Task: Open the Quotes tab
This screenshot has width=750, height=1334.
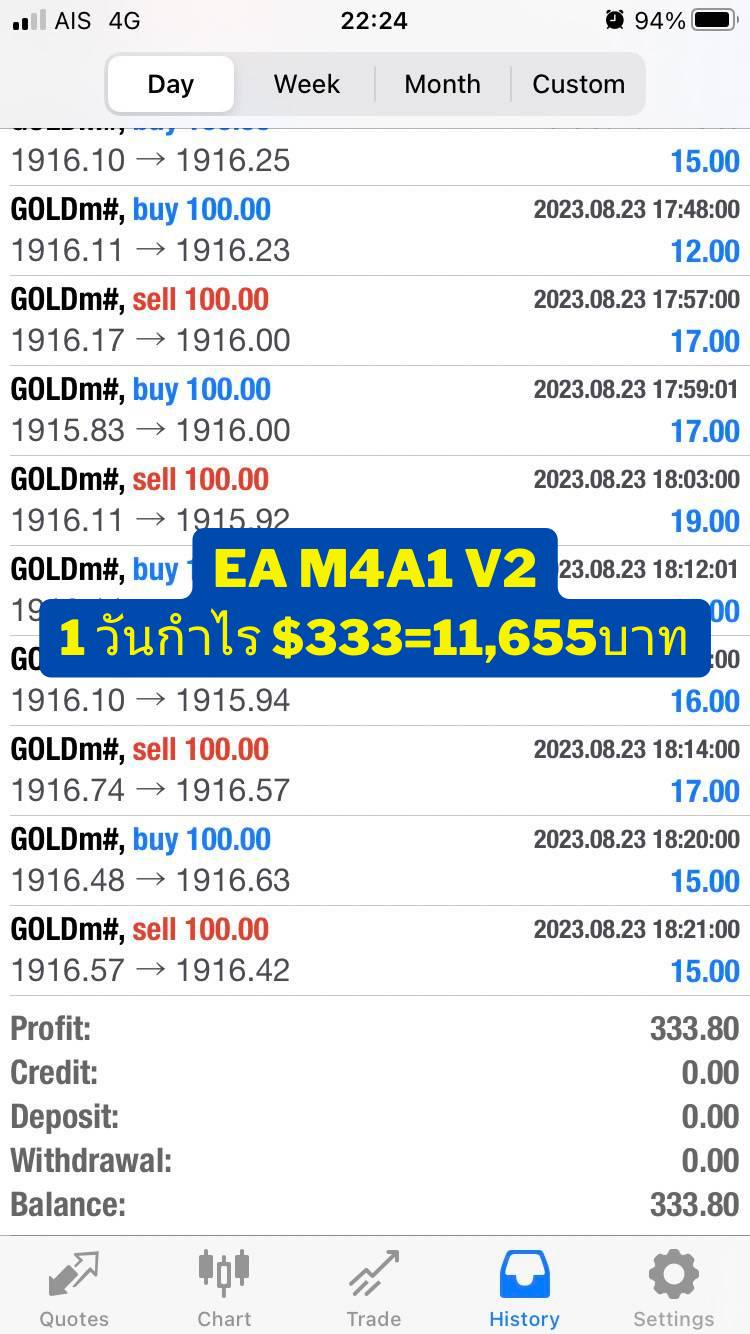Action: pos(74,1288)
